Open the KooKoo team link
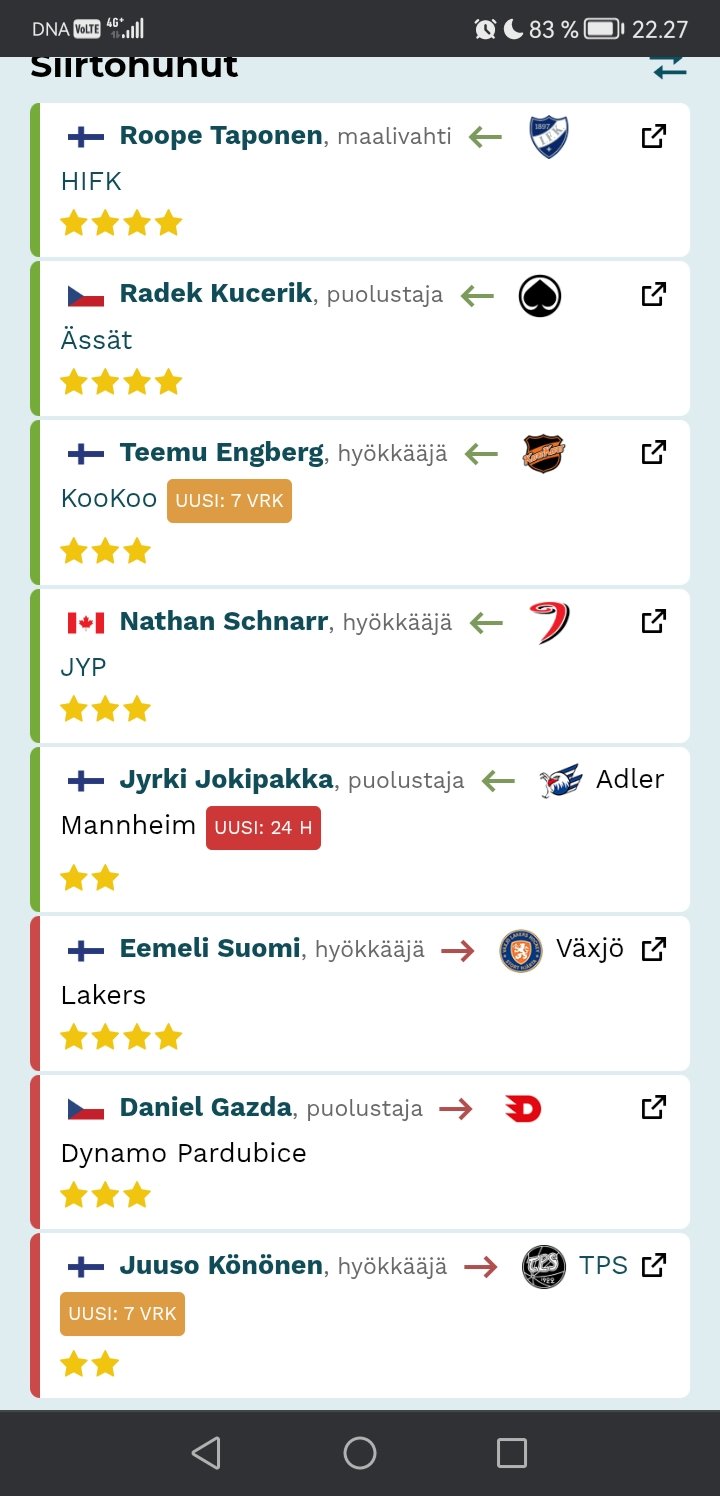 [x=109, y=498]
